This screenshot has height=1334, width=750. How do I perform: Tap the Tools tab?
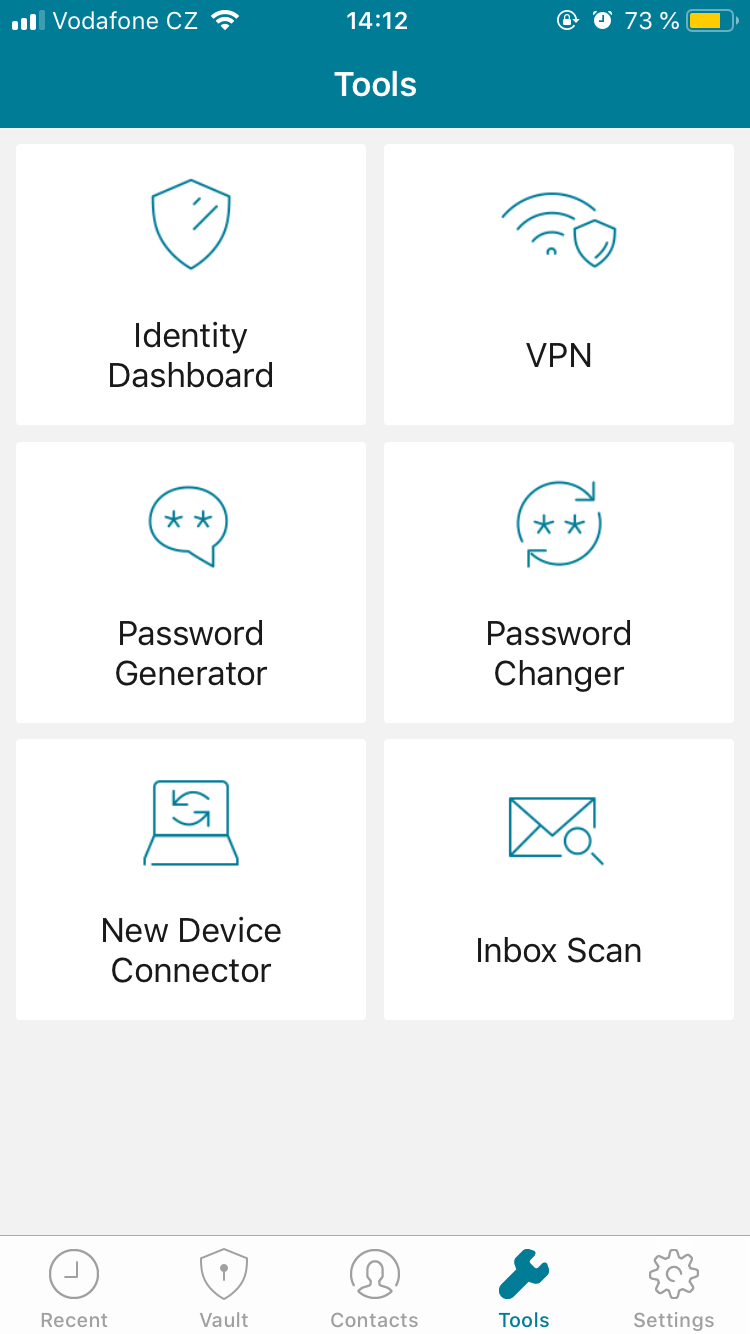coord(524,1288)
